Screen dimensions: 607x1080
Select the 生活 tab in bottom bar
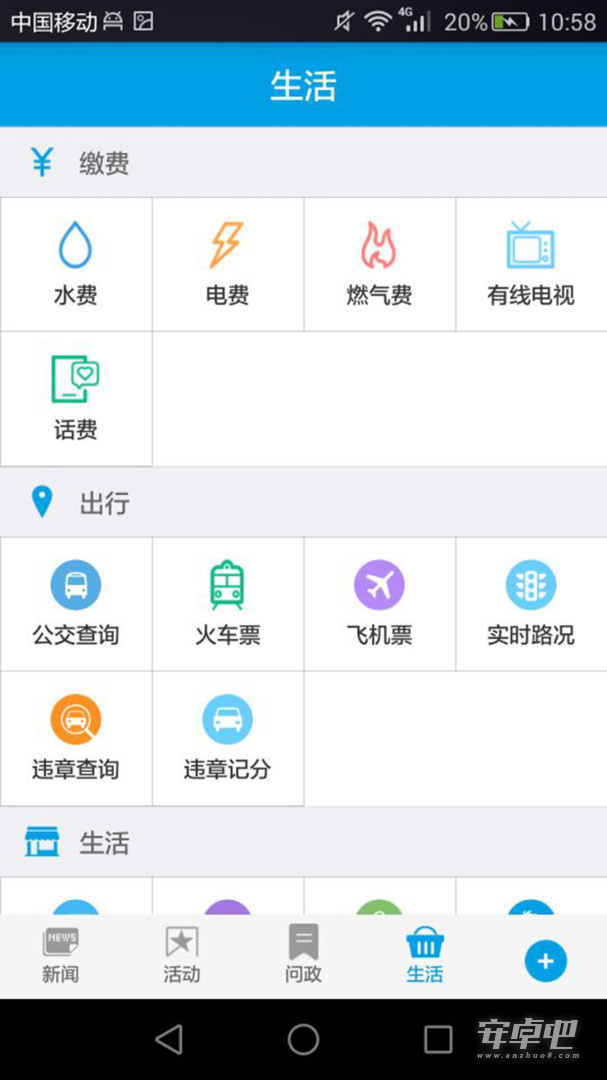click(424, 956)
